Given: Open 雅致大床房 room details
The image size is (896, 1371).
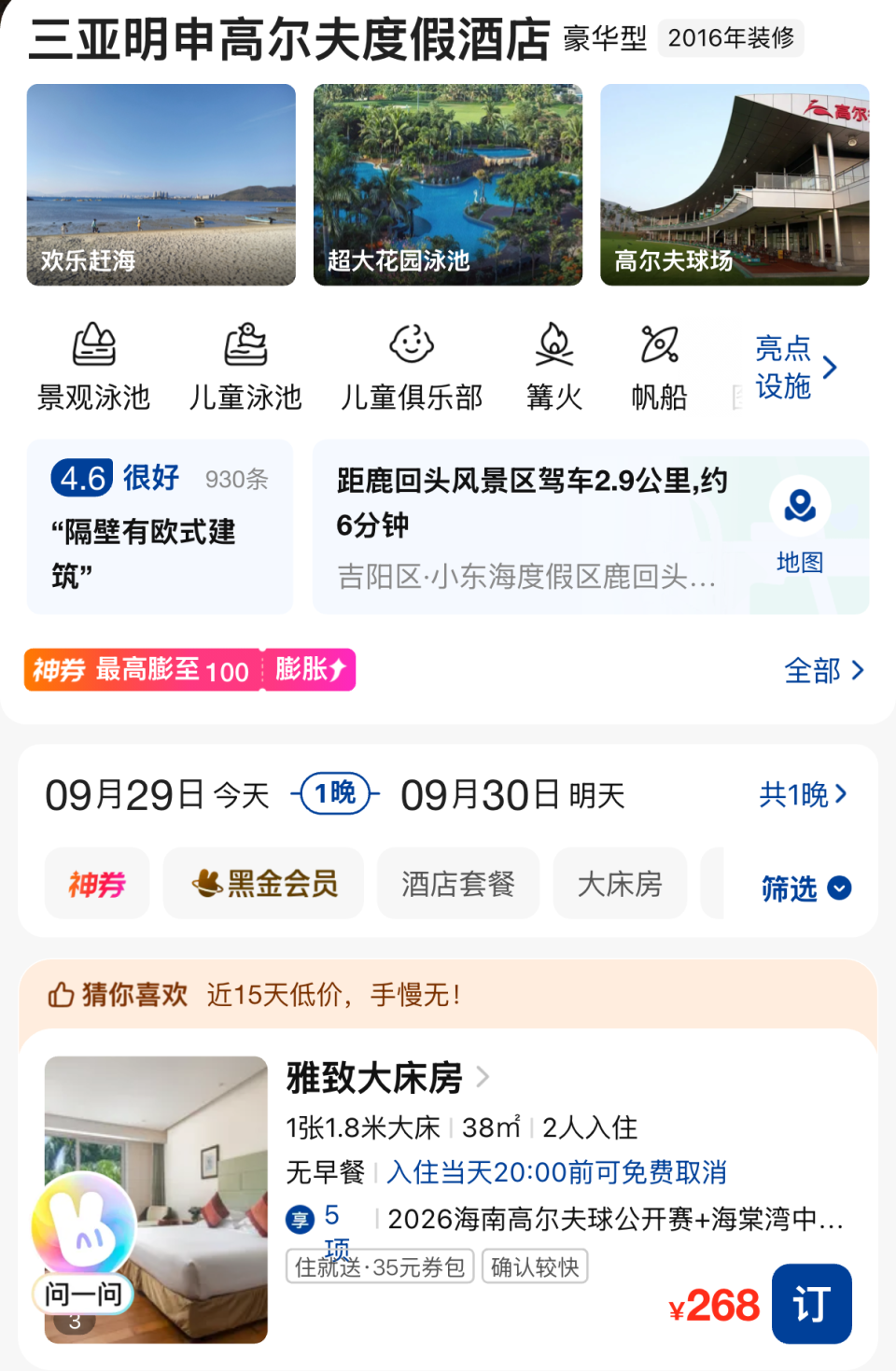Looking at the screenshot, I should (x=387, y=1078).
